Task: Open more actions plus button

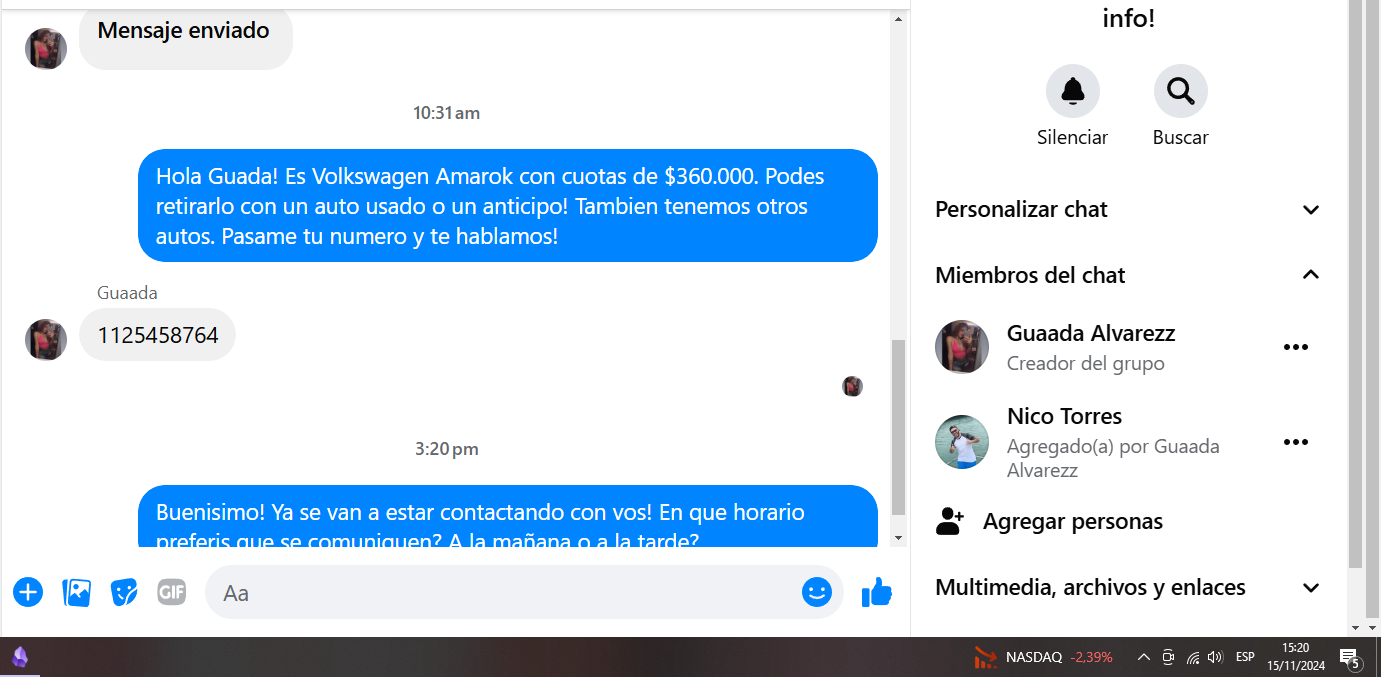Action: [x=28, y=592]
